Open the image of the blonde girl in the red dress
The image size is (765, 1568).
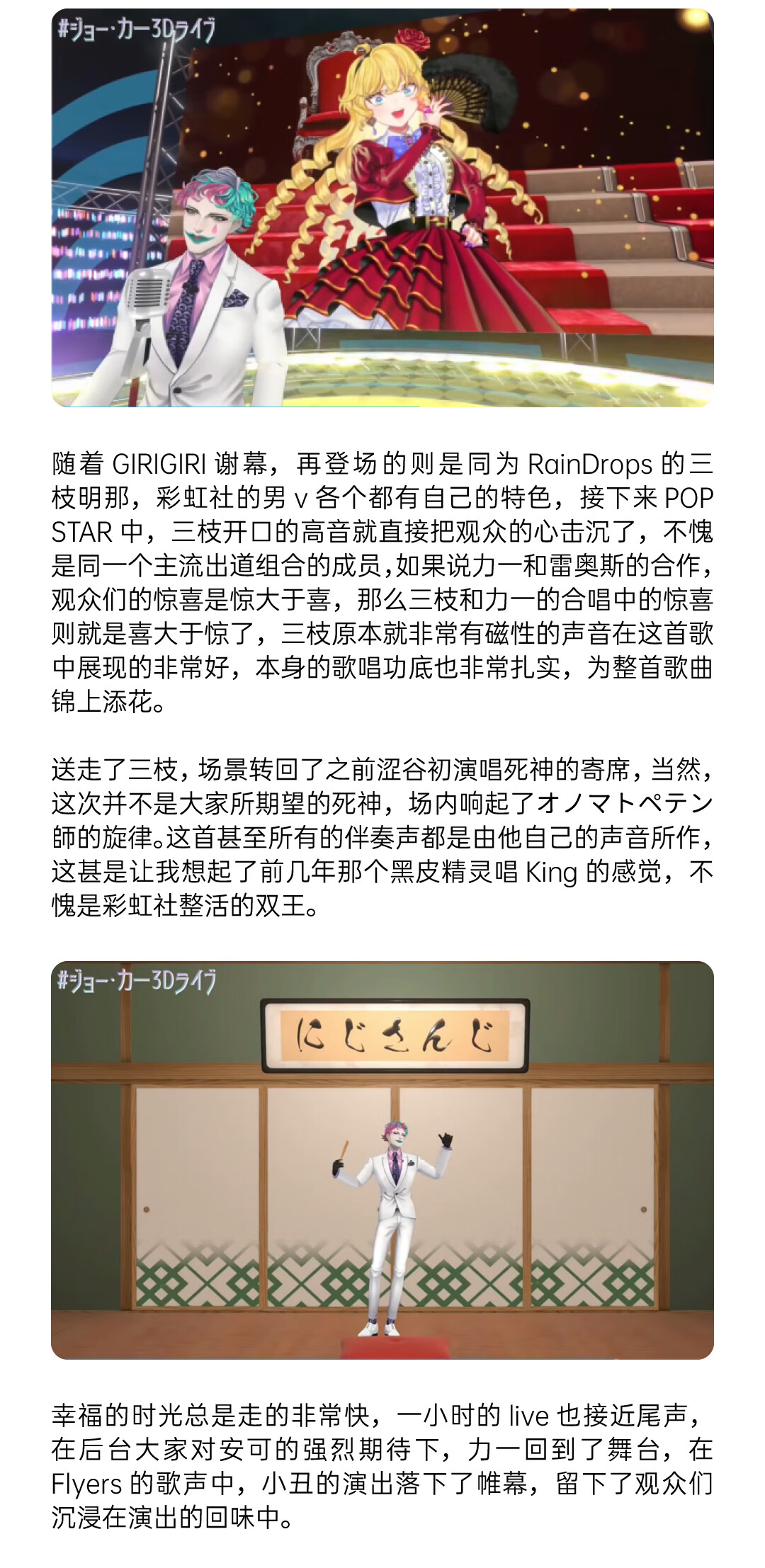[x=382, y=208]
